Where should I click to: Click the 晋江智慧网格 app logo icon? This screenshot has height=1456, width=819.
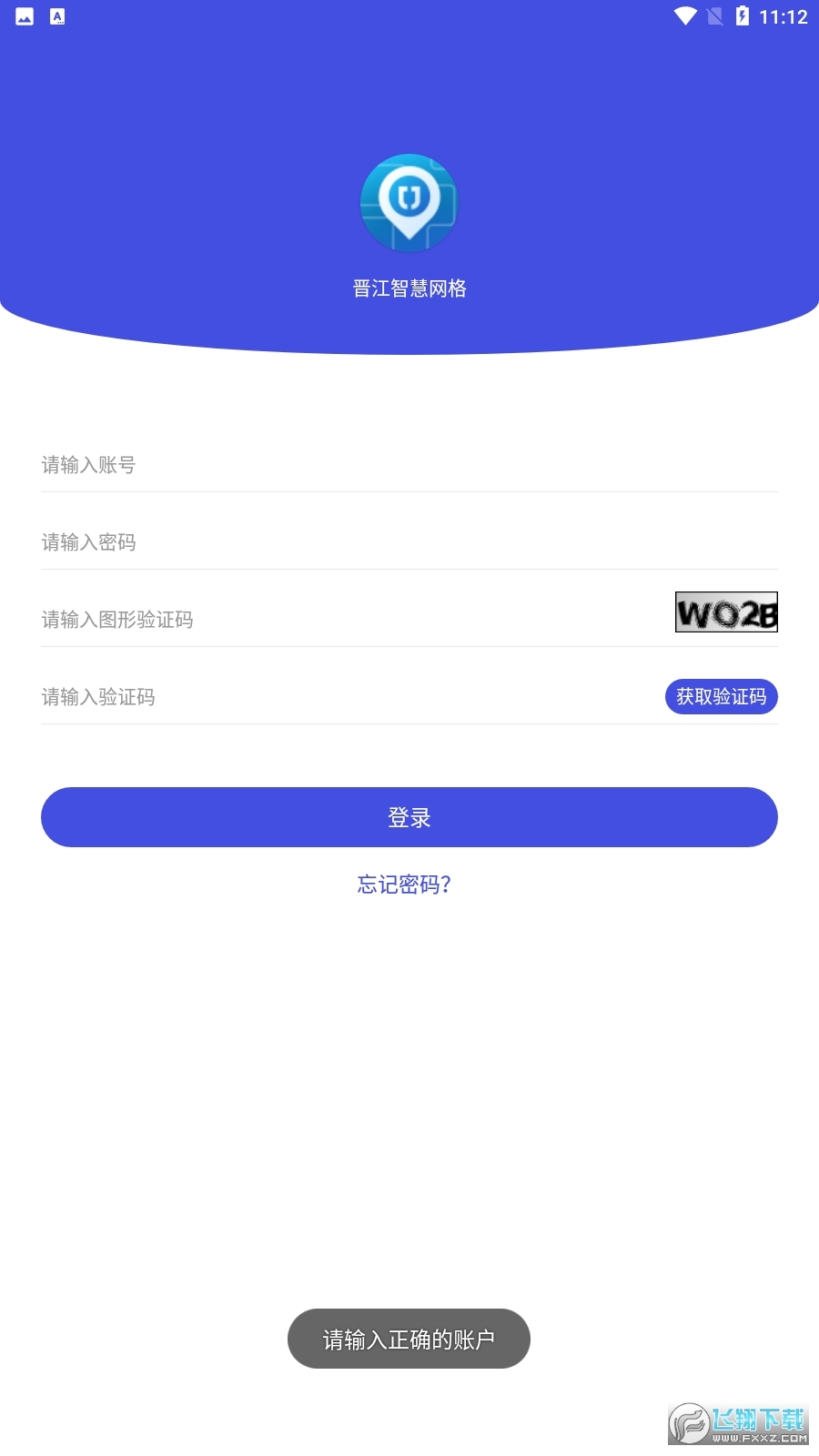click(409, 202)
